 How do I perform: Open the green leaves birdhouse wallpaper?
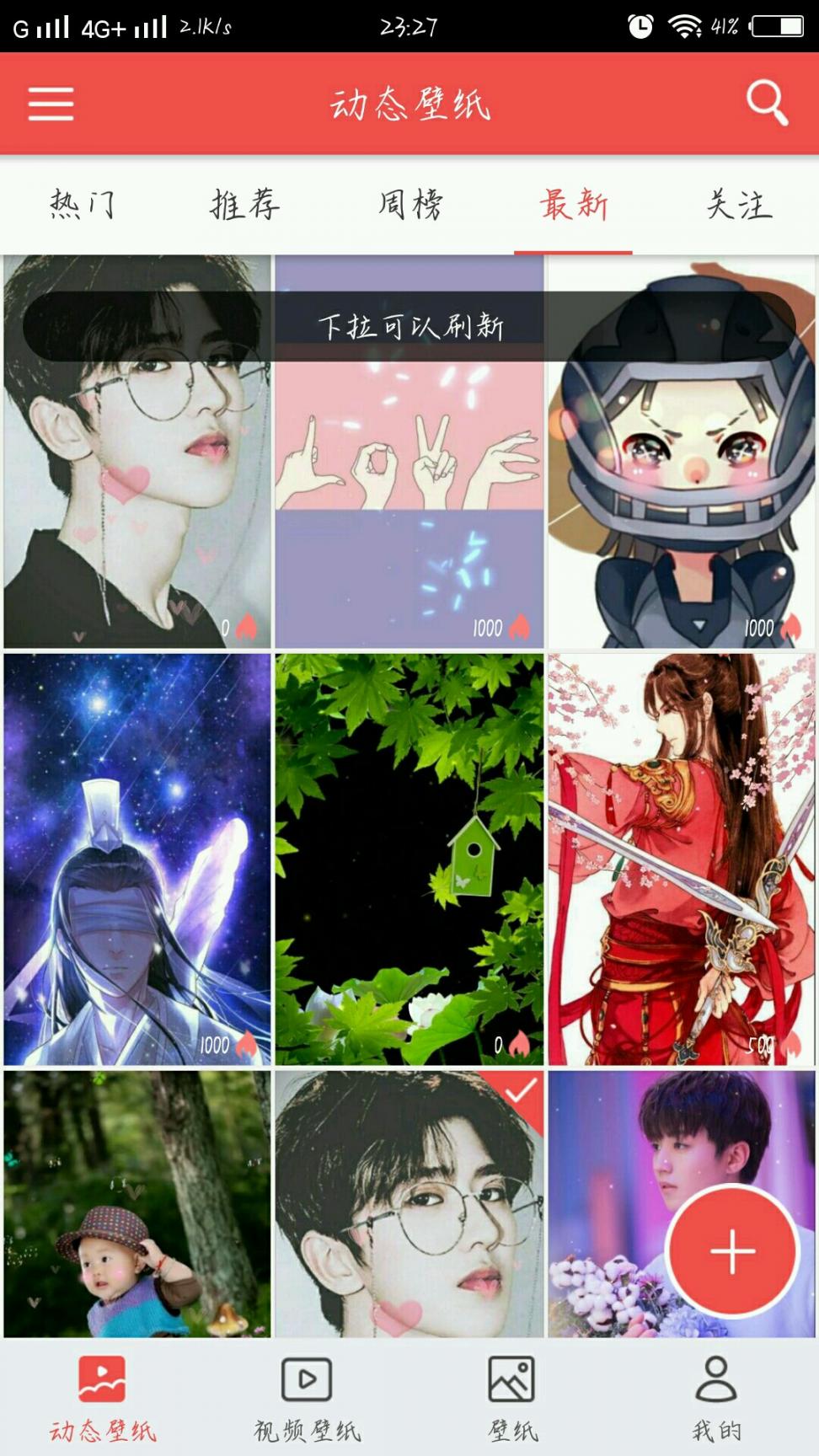point(409,859)
